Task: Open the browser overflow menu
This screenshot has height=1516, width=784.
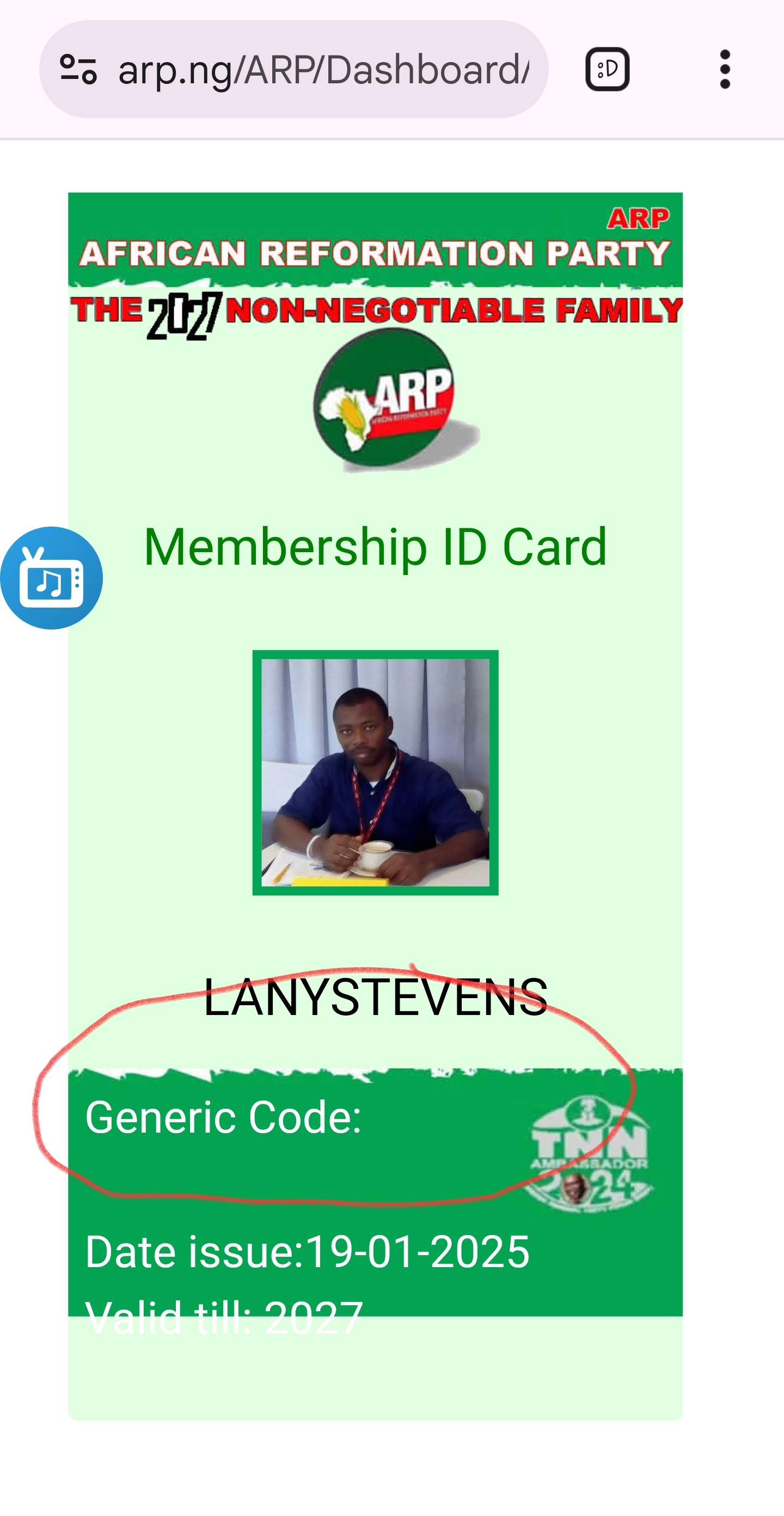Action: (725, 70)
